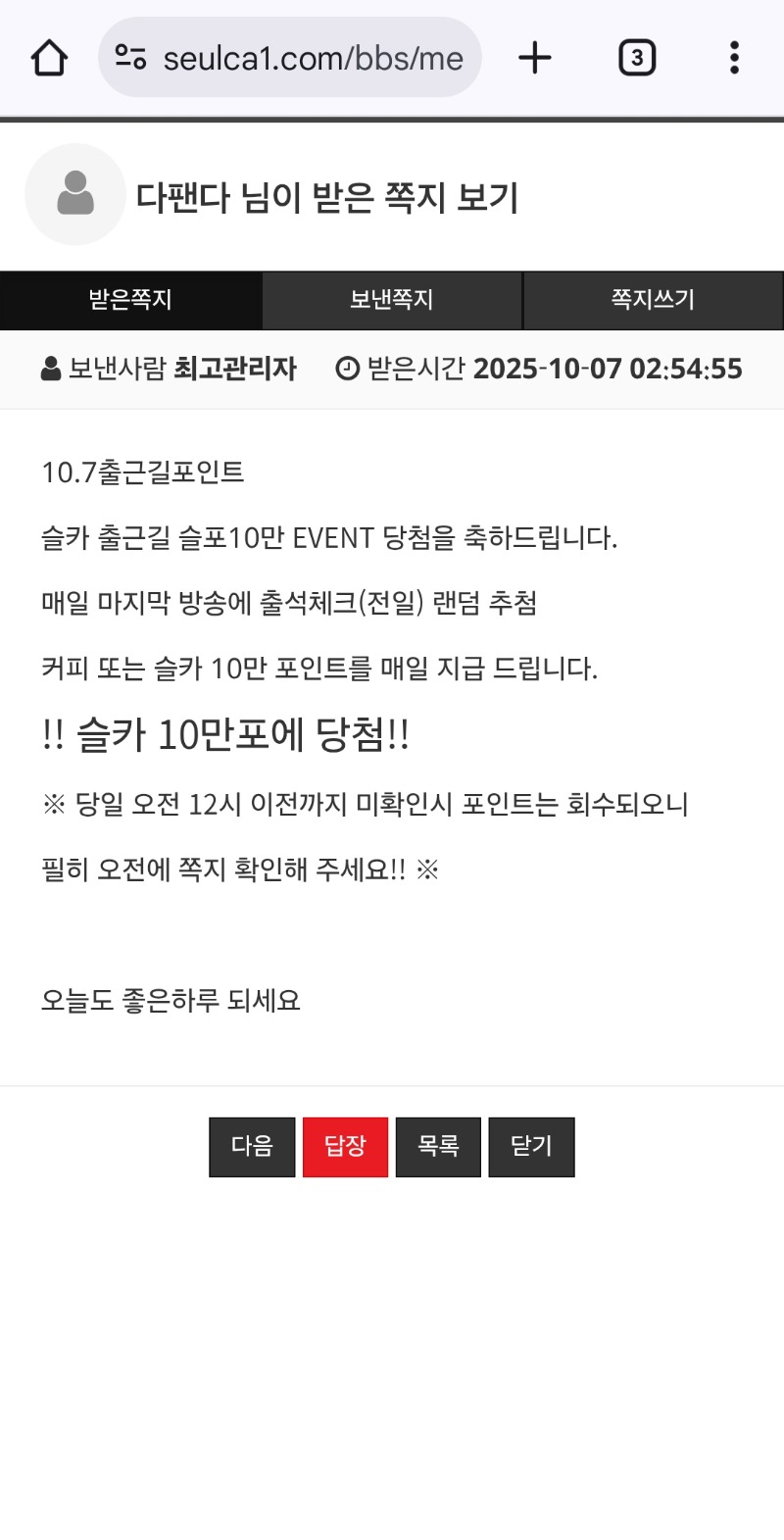The height and width of the screenshot is (1540, 784).
Task: Return to the message list via 목록
Action: pyautogui.click(x=438, y=1146)
